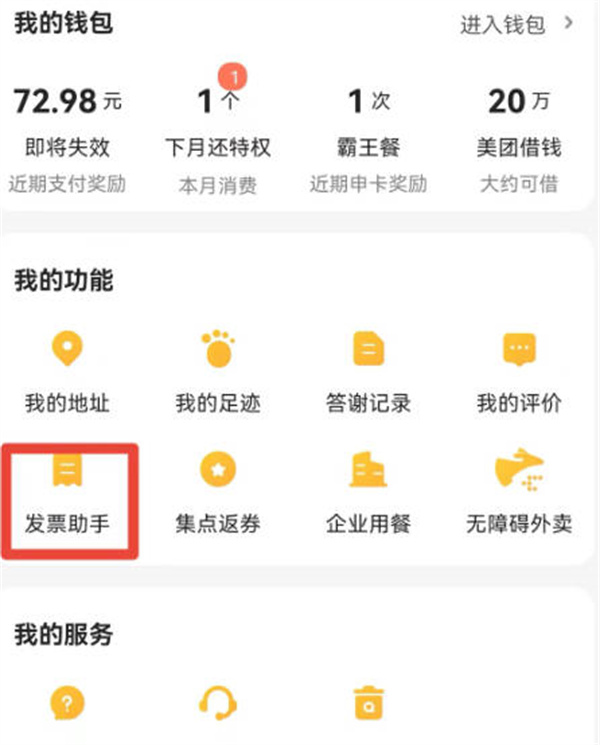Screen dimensions: 600x745
Task: Open 发票助手
Action: tap(68, 494)
